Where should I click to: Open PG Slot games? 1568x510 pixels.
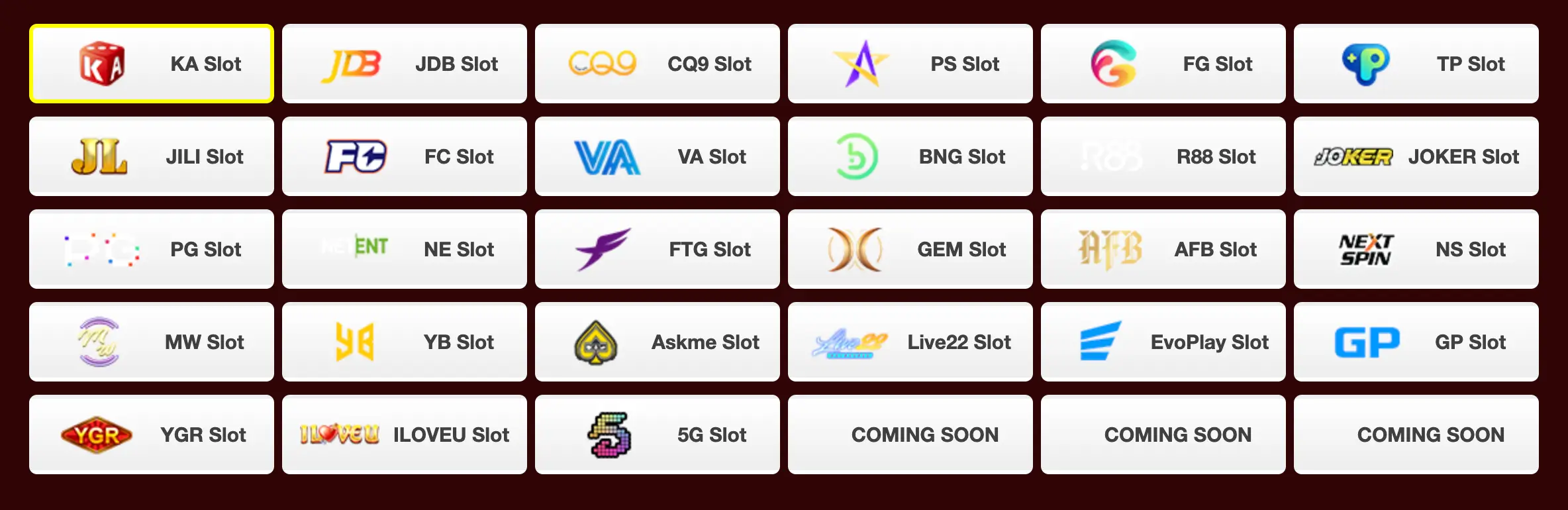click(152, 249)
